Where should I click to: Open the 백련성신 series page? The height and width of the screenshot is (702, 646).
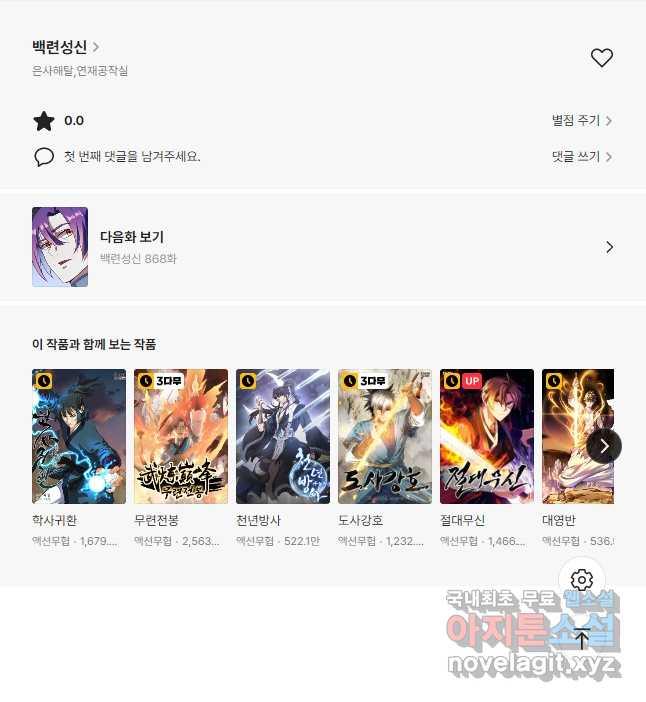pos(65,46)
